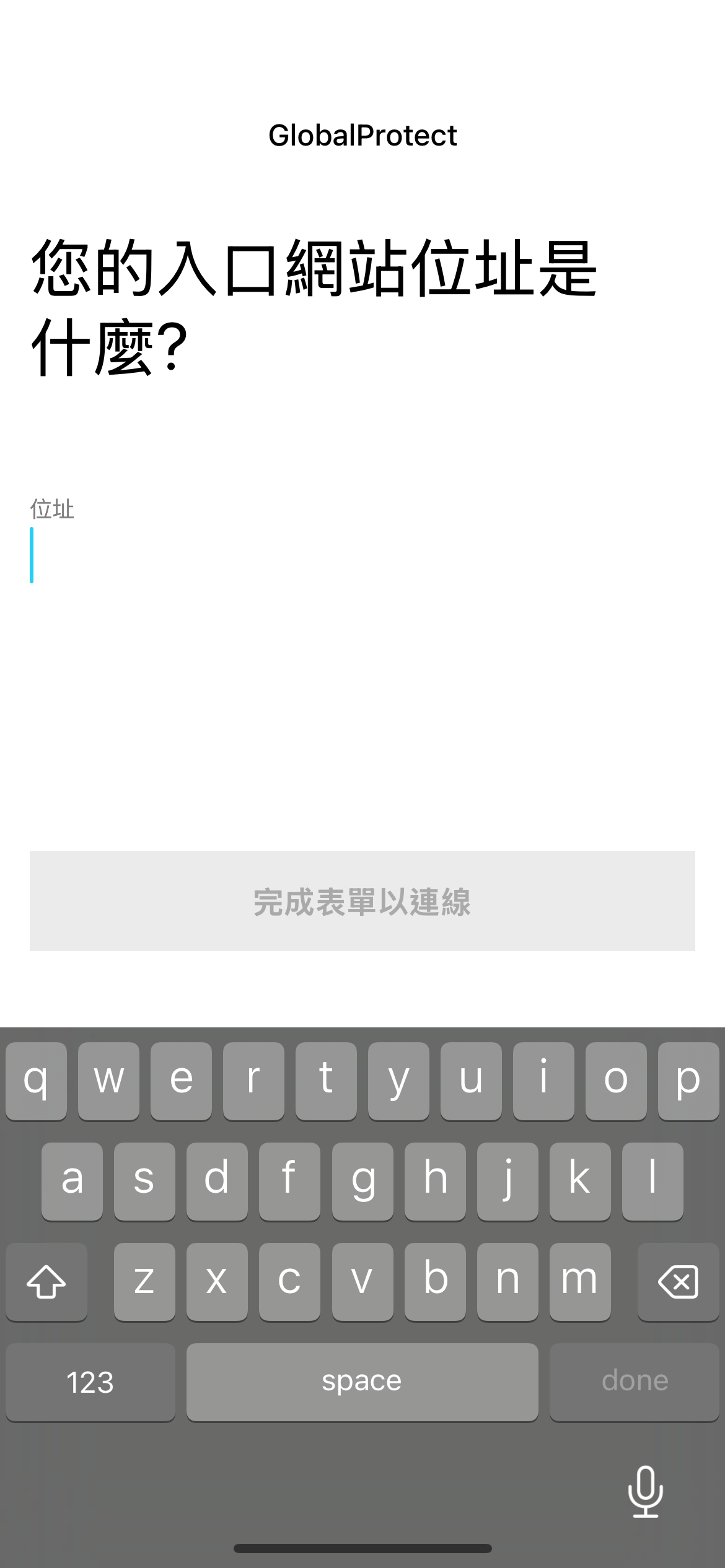725x1568 pixels.
Task: Tap the 完成表單以連線 button
Action: point(362,901)
